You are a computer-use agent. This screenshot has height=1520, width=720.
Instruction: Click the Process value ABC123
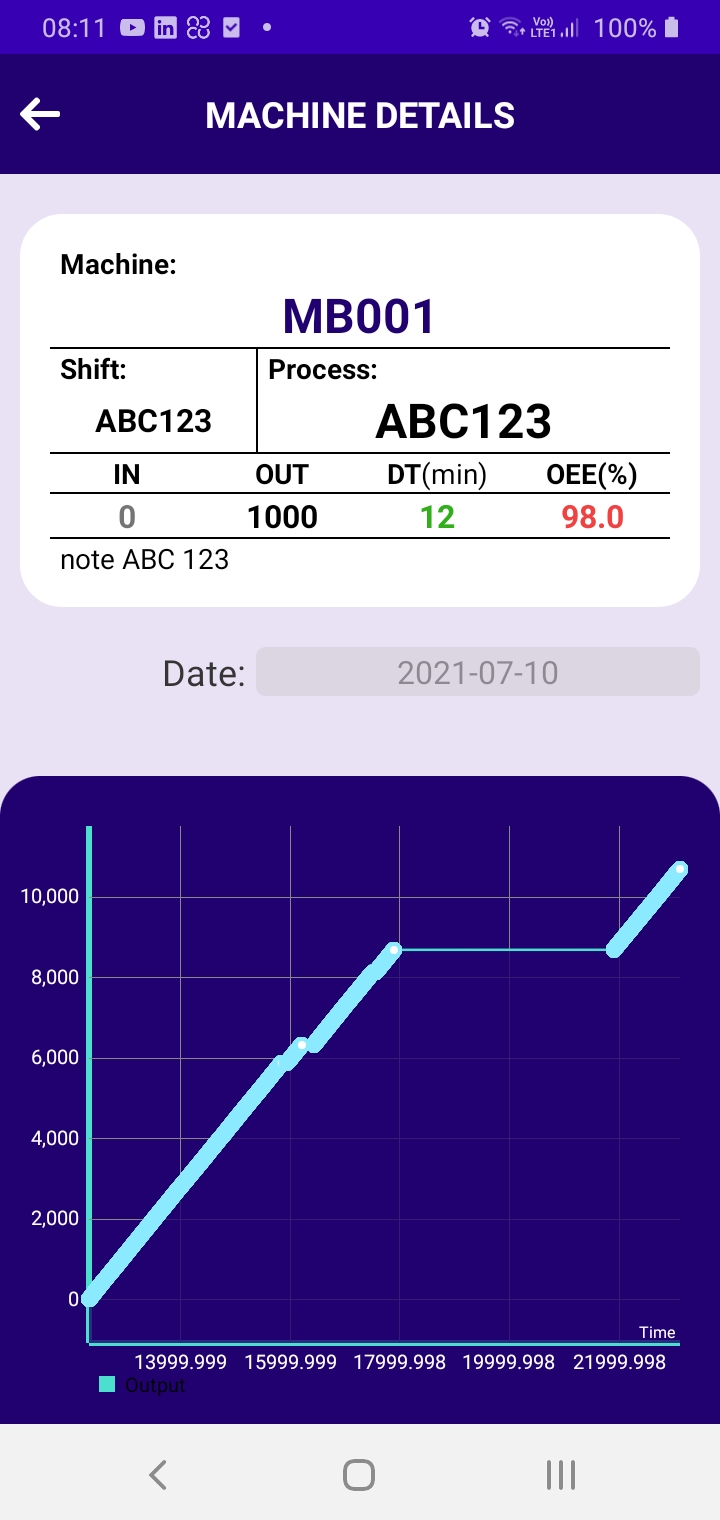pyautogui.click(x=463, y=421)
